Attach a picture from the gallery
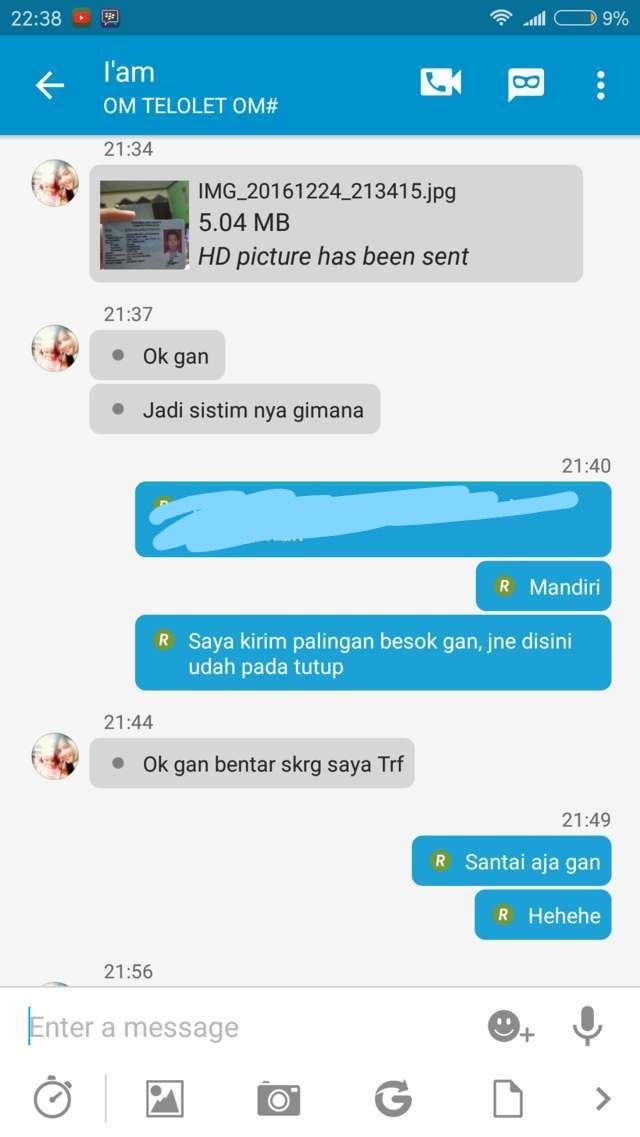This screenshot has width=640, height=1137. coord(165,1099)
